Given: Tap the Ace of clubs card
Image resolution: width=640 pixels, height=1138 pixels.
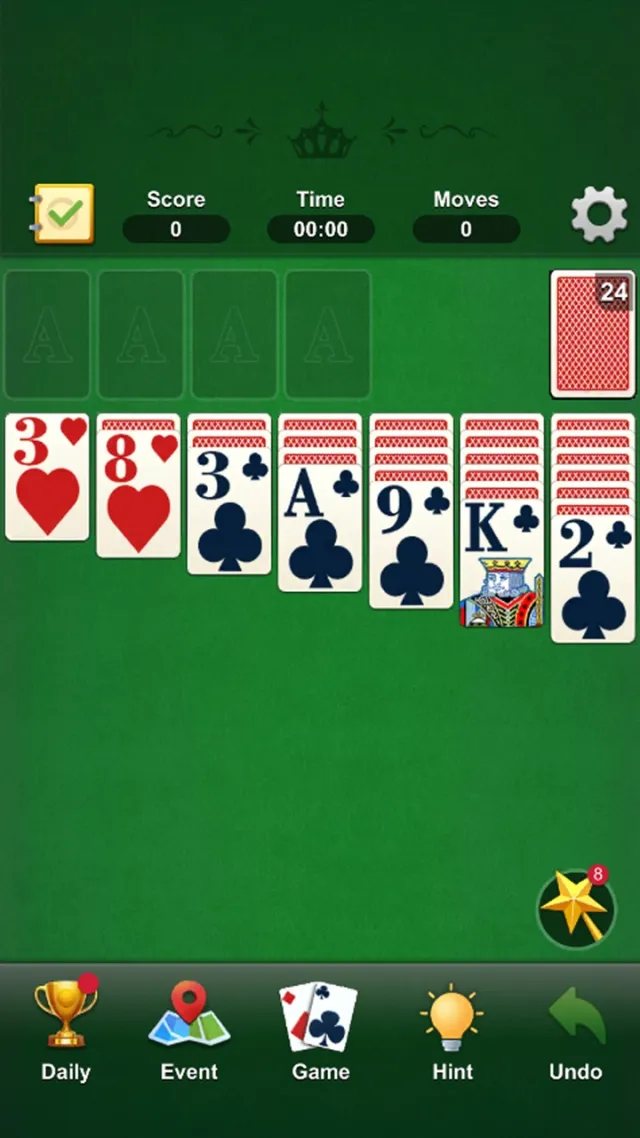Looking at the screenshot, I should [x=321, y=530].
